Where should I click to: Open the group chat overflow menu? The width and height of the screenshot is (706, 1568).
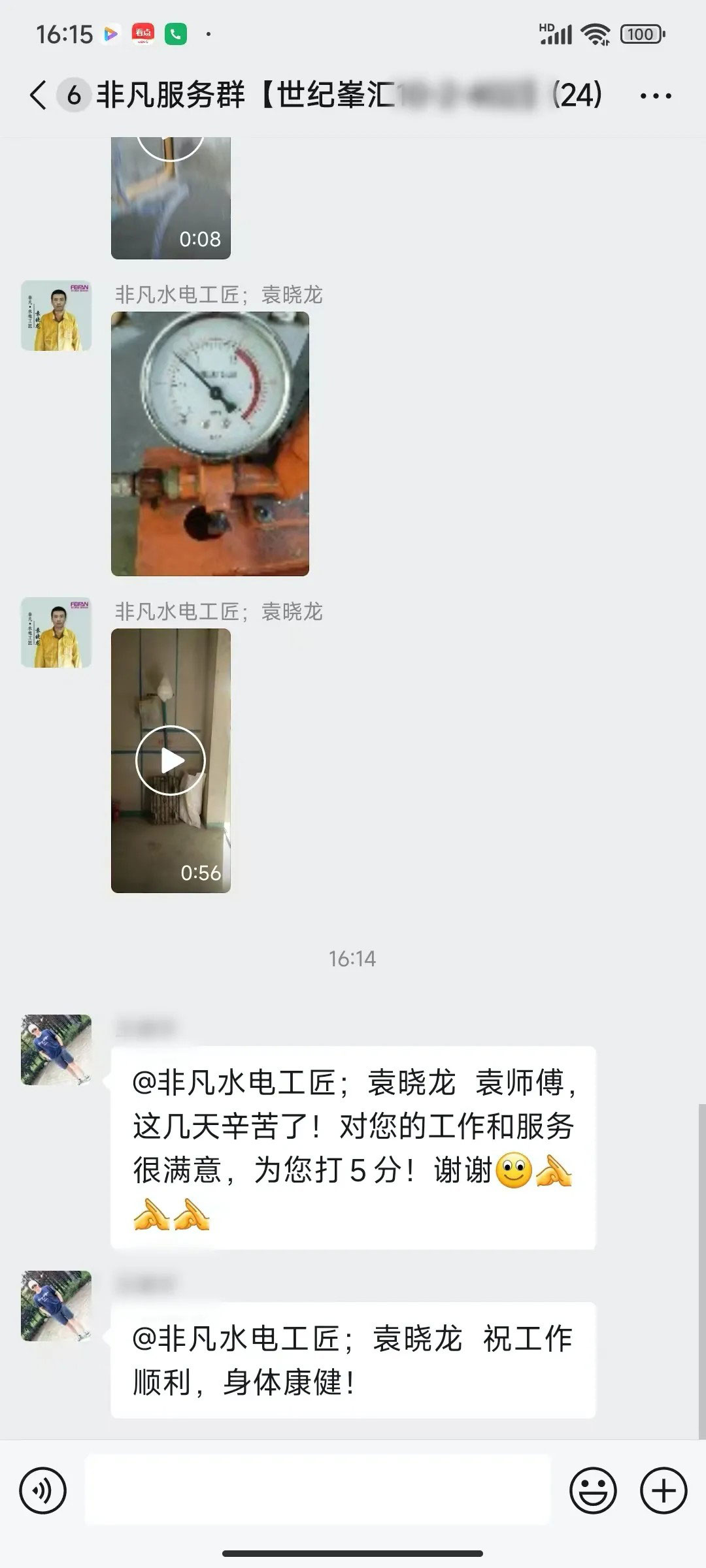click(x=655, y=96)
